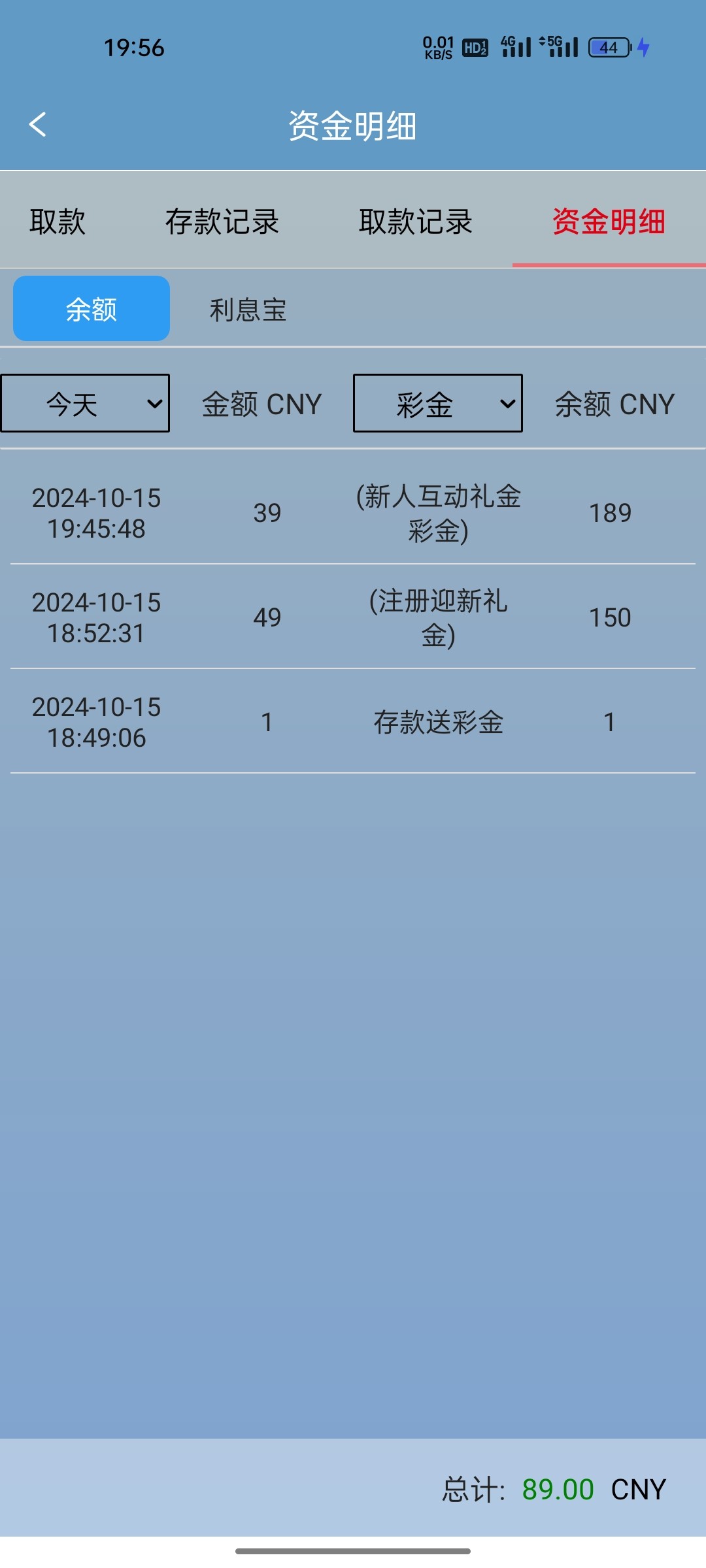Expand the 彩金 type dropdown
This screenshot has width=706, height=1568.
coord(438,403)
